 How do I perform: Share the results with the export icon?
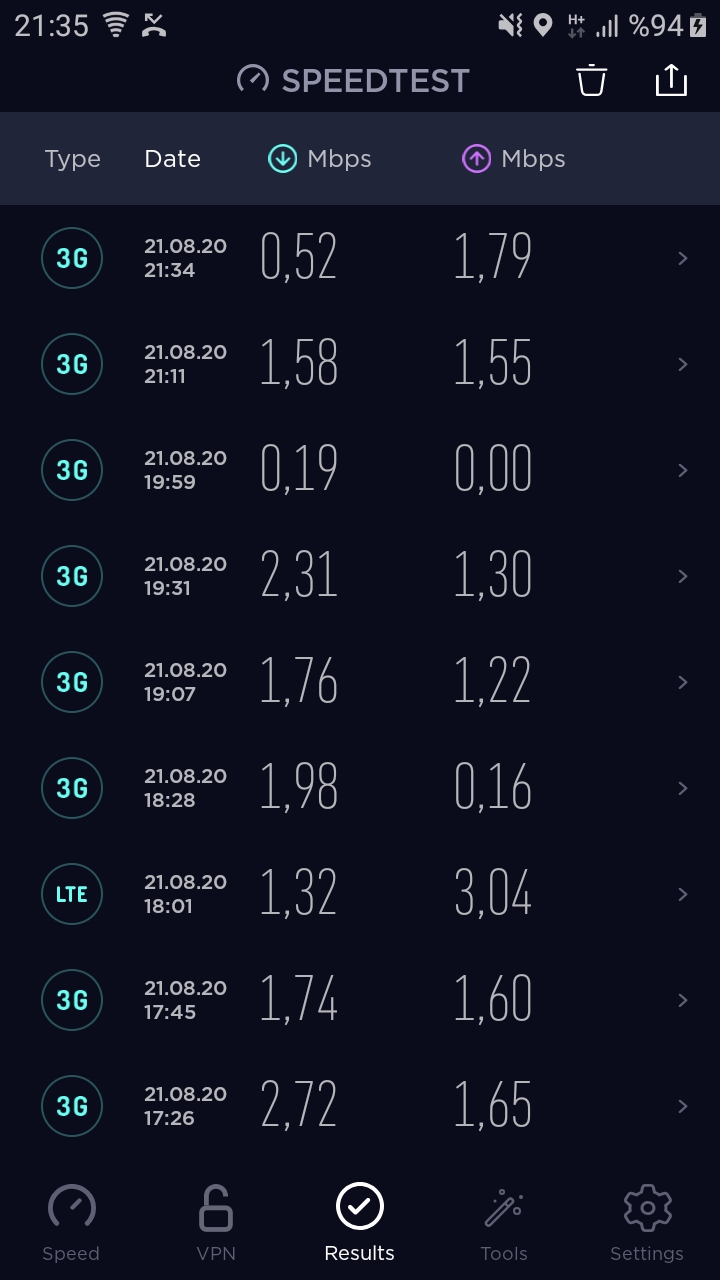tap(671, 80)
